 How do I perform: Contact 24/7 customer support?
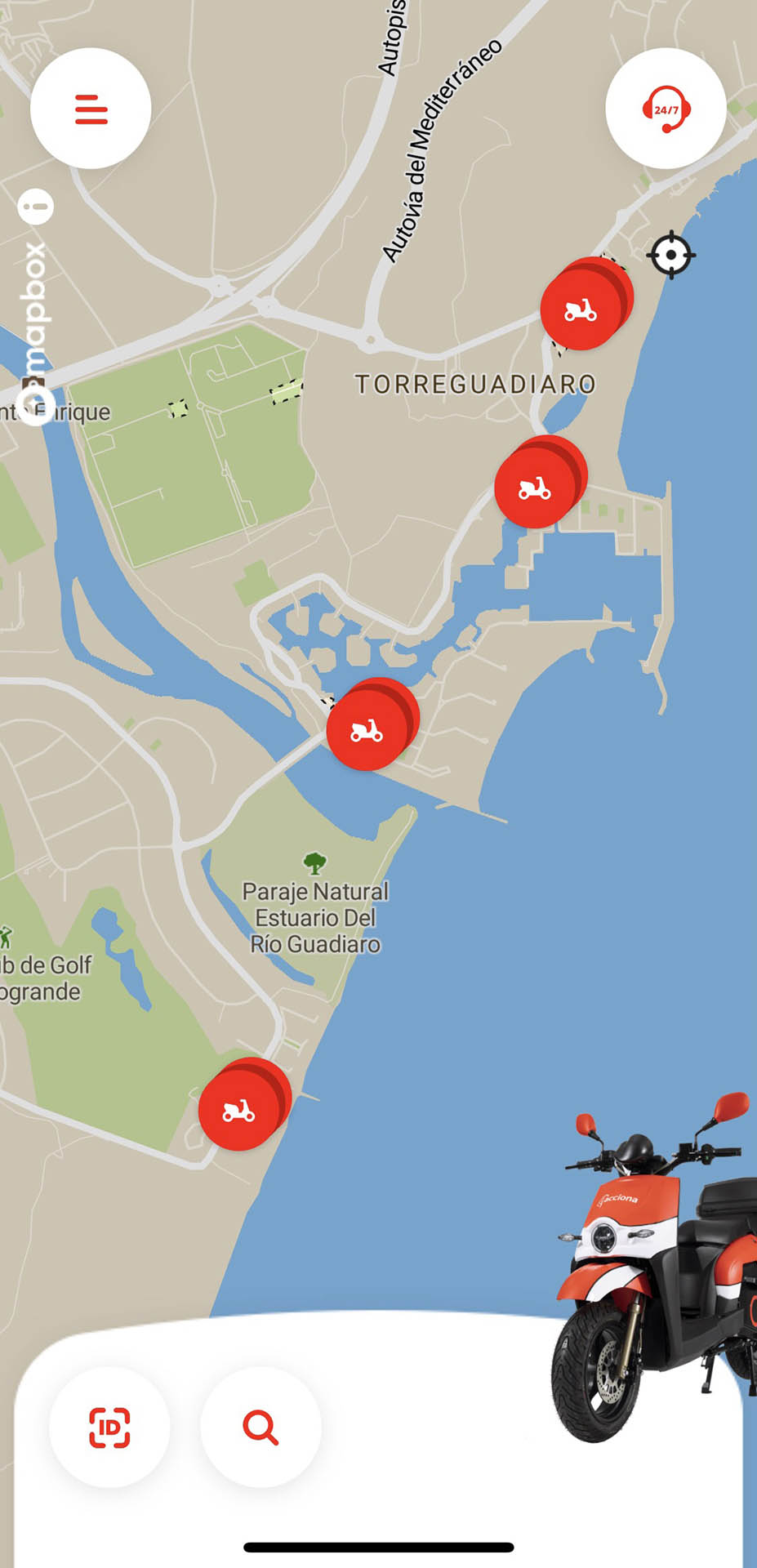tap(666, 109)
